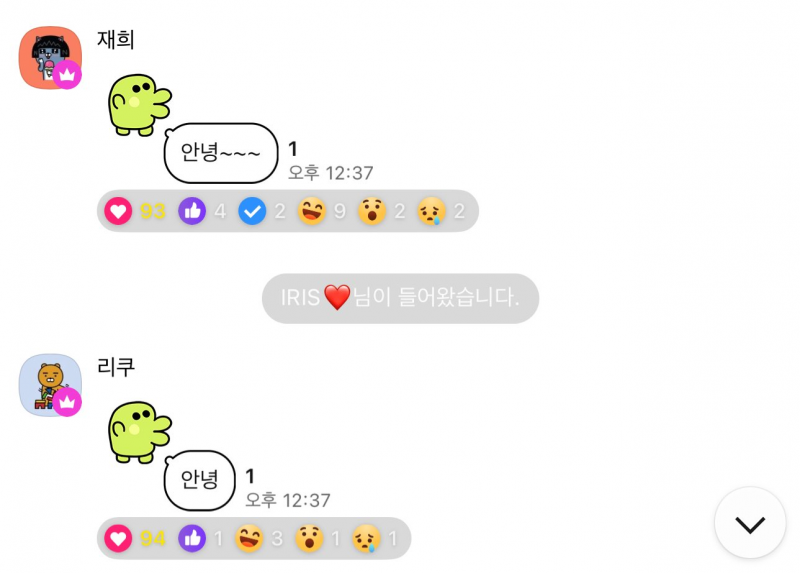The width and height of the screenshot is (800, 573).
Task: Tap the sad reaction on 재희's message
Action: [x=432, y=211]
